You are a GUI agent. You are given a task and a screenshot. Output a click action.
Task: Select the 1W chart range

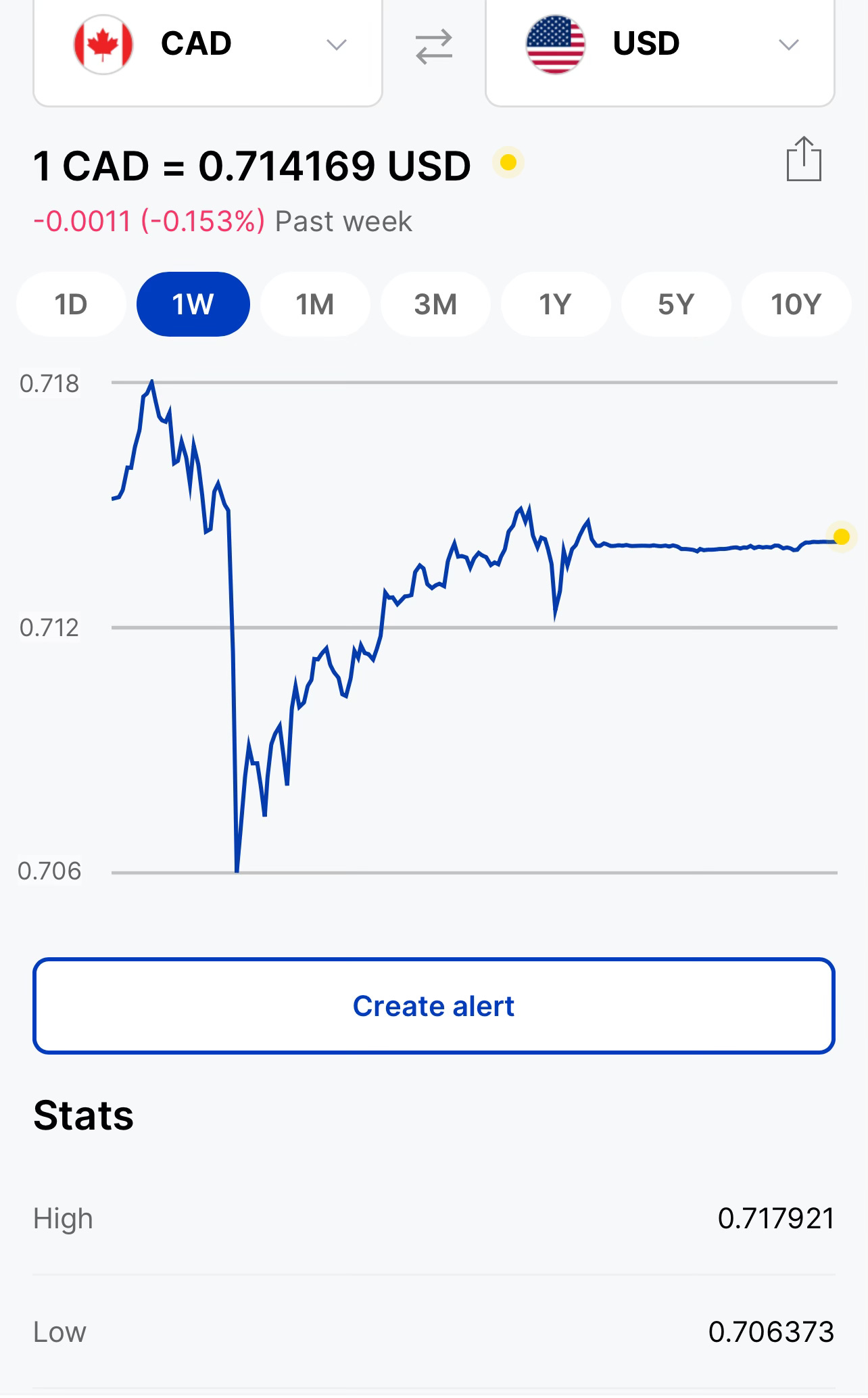[x=193, y=304]
